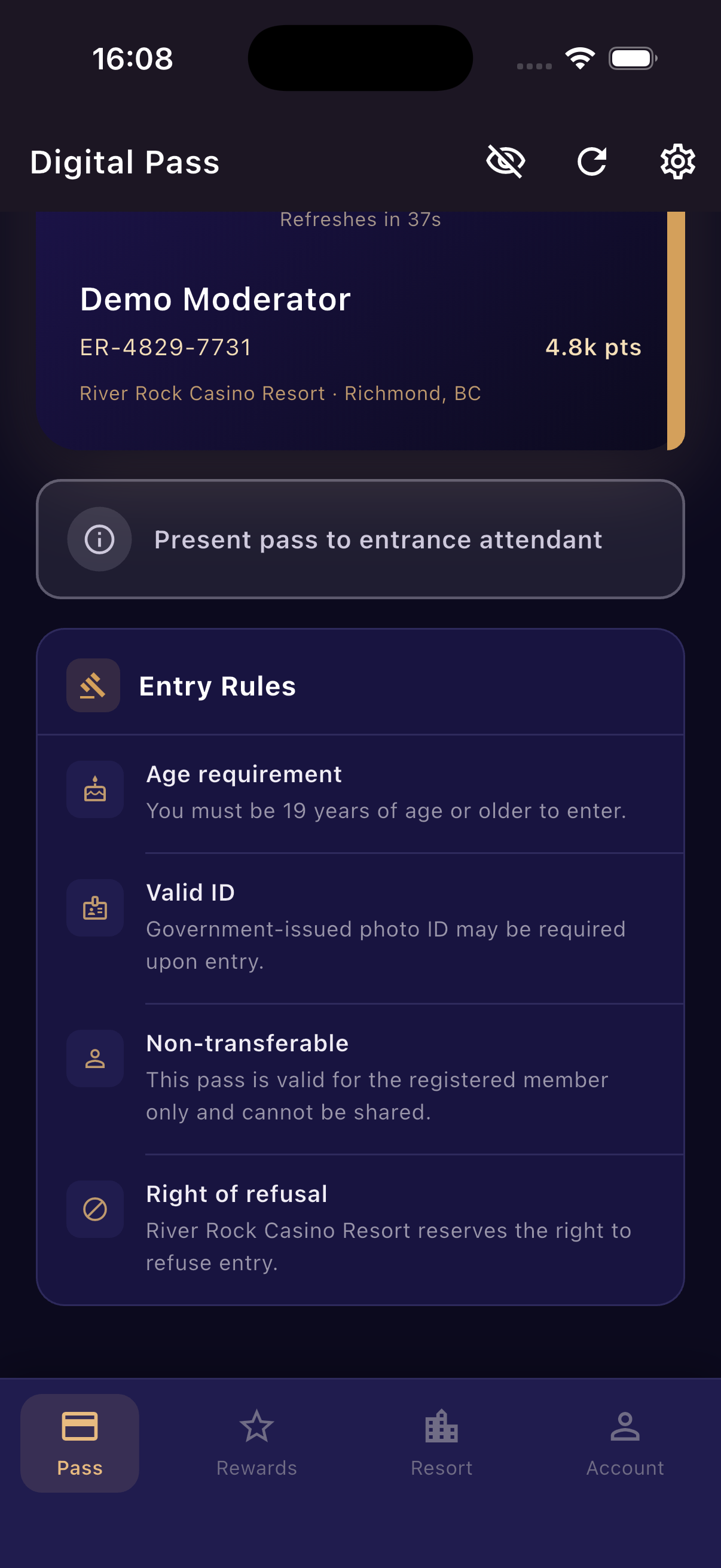Select the no-entry icon beside Right of refusal
The width and height of the screenshot is (721, 1568).
click(x=95, y=1209)
